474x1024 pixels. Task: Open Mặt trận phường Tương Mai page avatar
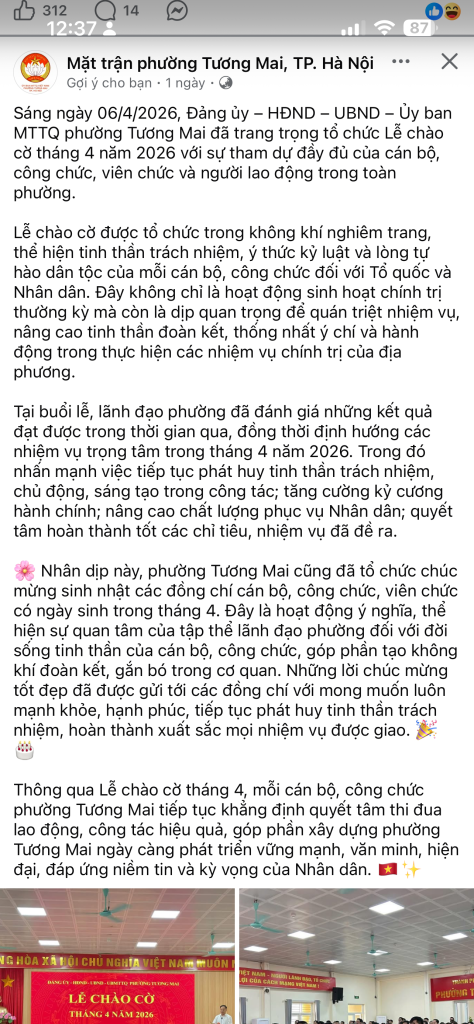pos(35,71)
